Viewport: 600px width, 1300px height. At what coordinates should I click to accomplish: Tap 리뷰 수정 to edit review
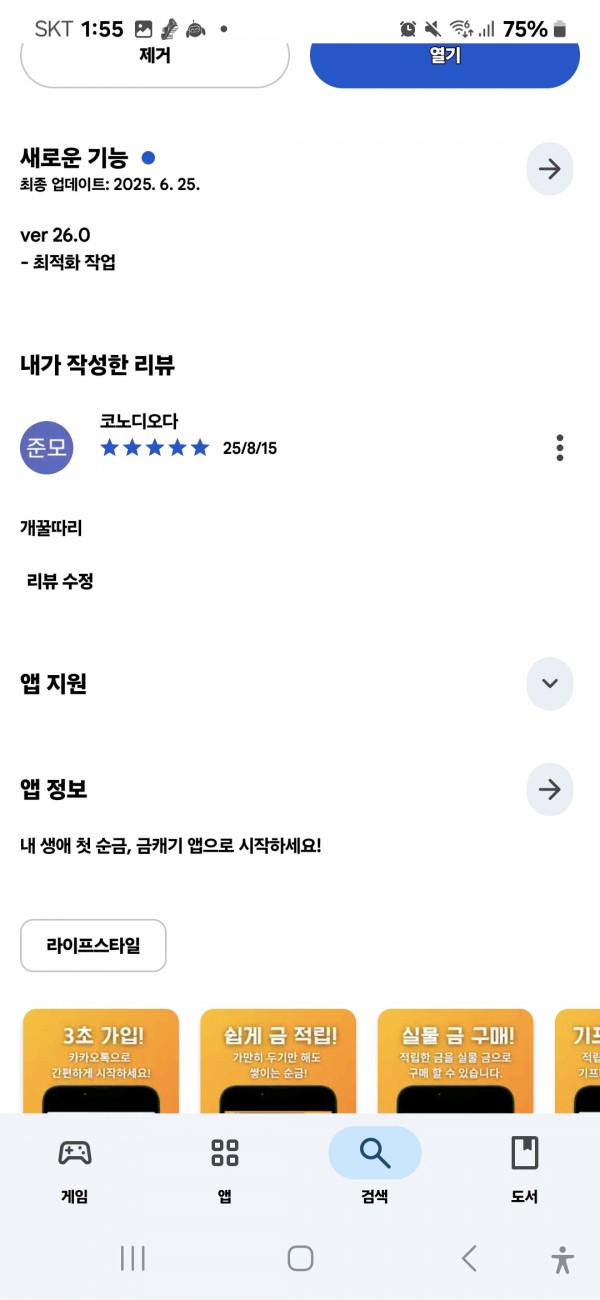click(x=60, y=581)
